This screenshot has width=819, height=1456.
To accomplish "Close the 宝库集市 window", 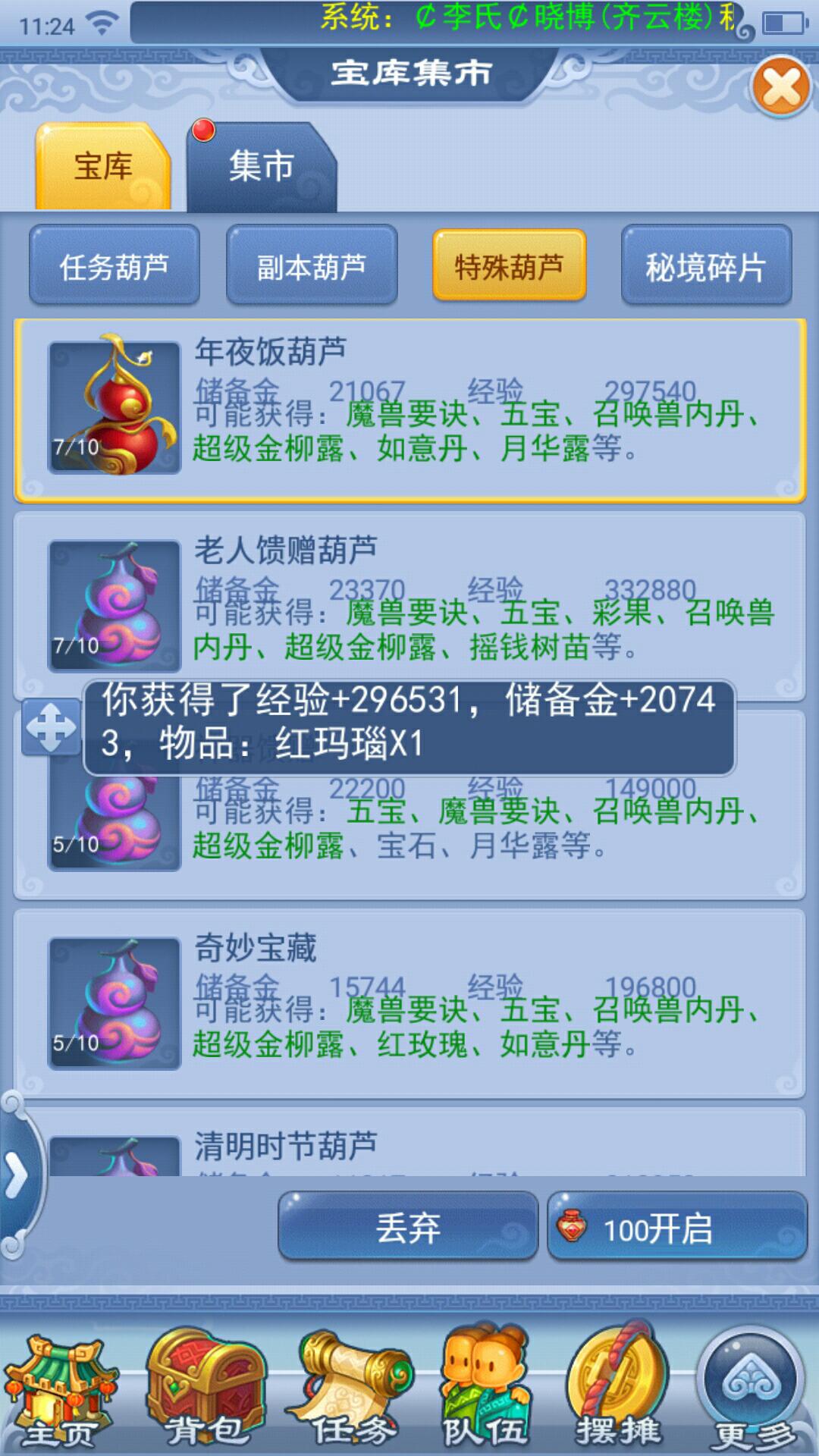I will (x=781, y=87).
